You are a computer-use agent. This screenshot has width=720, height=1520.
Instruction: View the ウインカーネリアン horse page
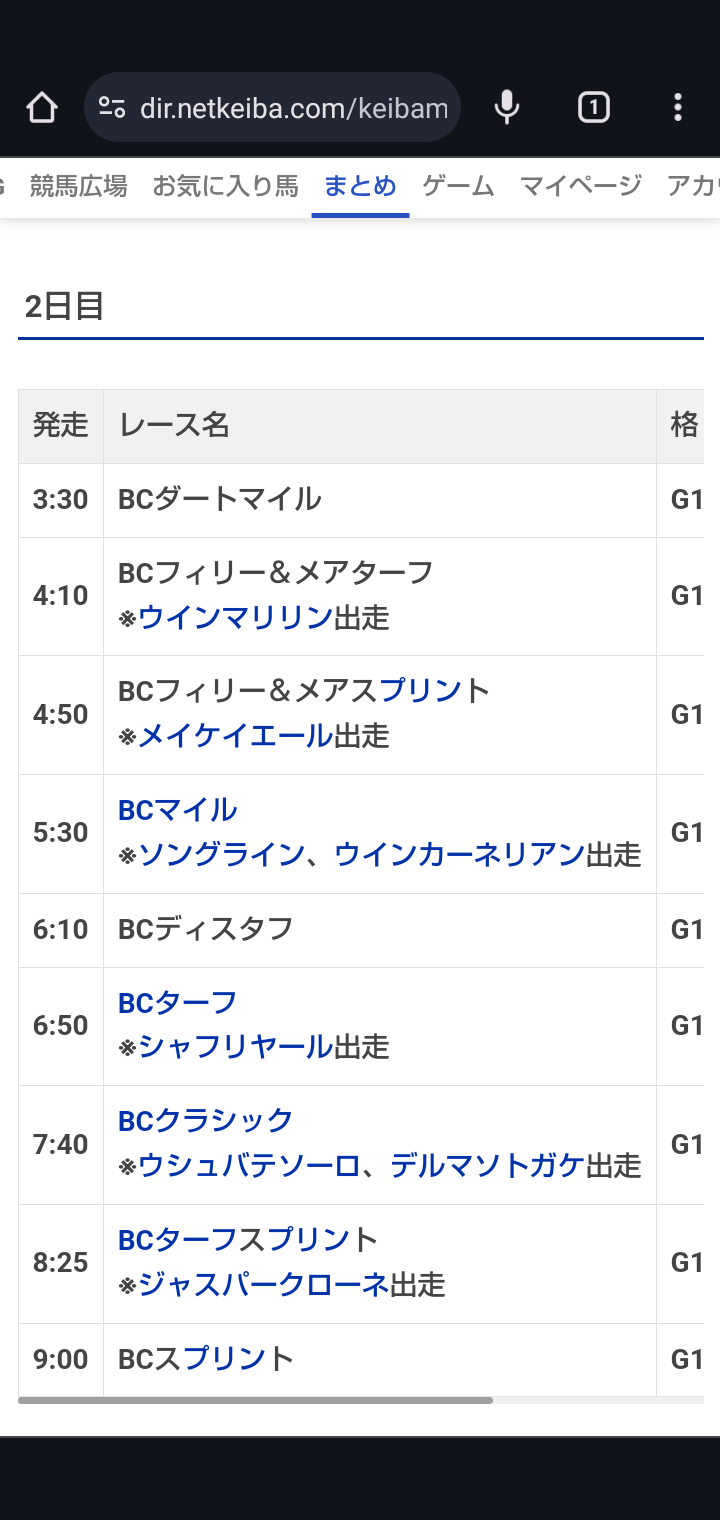pyautogui.click(x=459, y=855)
